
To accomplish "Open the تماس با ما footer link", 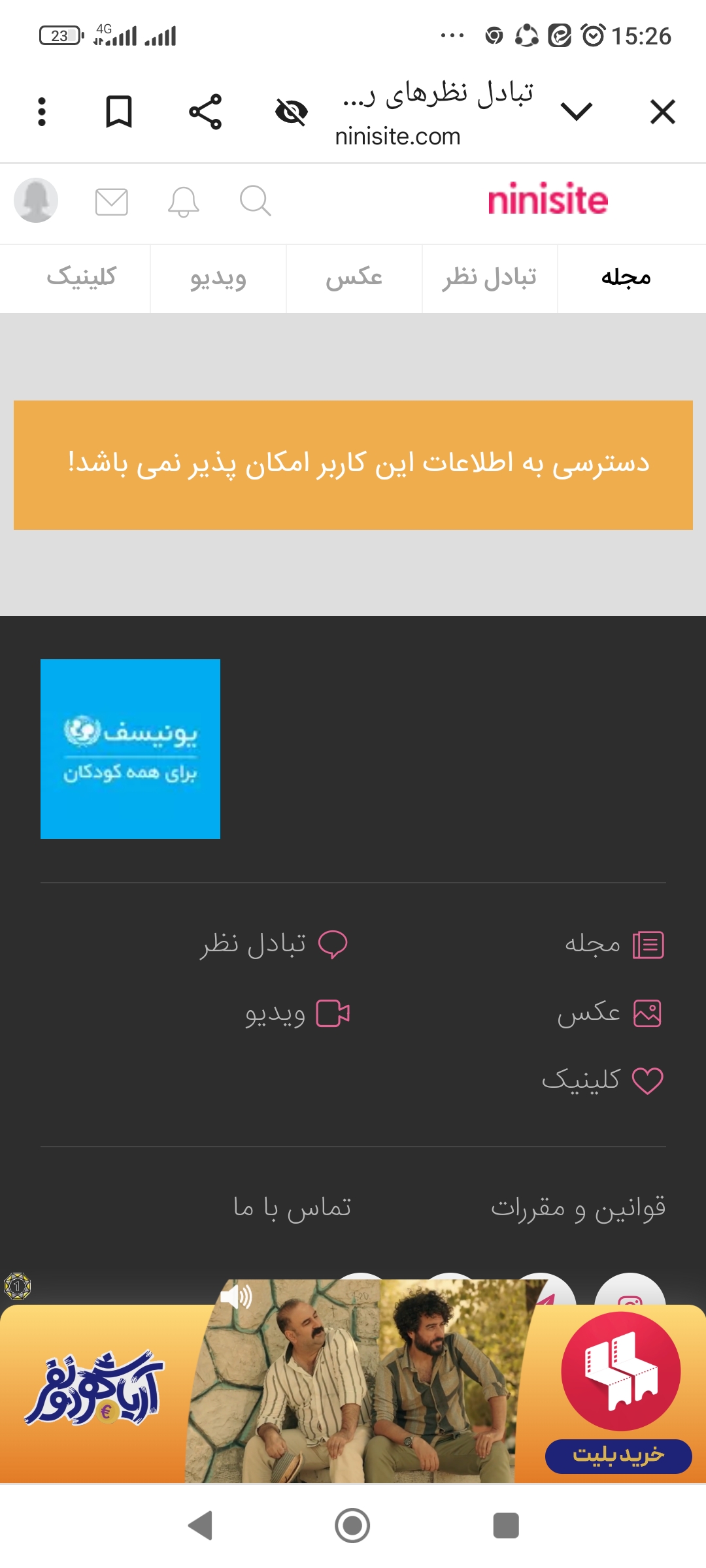I will click(292, 1207).
